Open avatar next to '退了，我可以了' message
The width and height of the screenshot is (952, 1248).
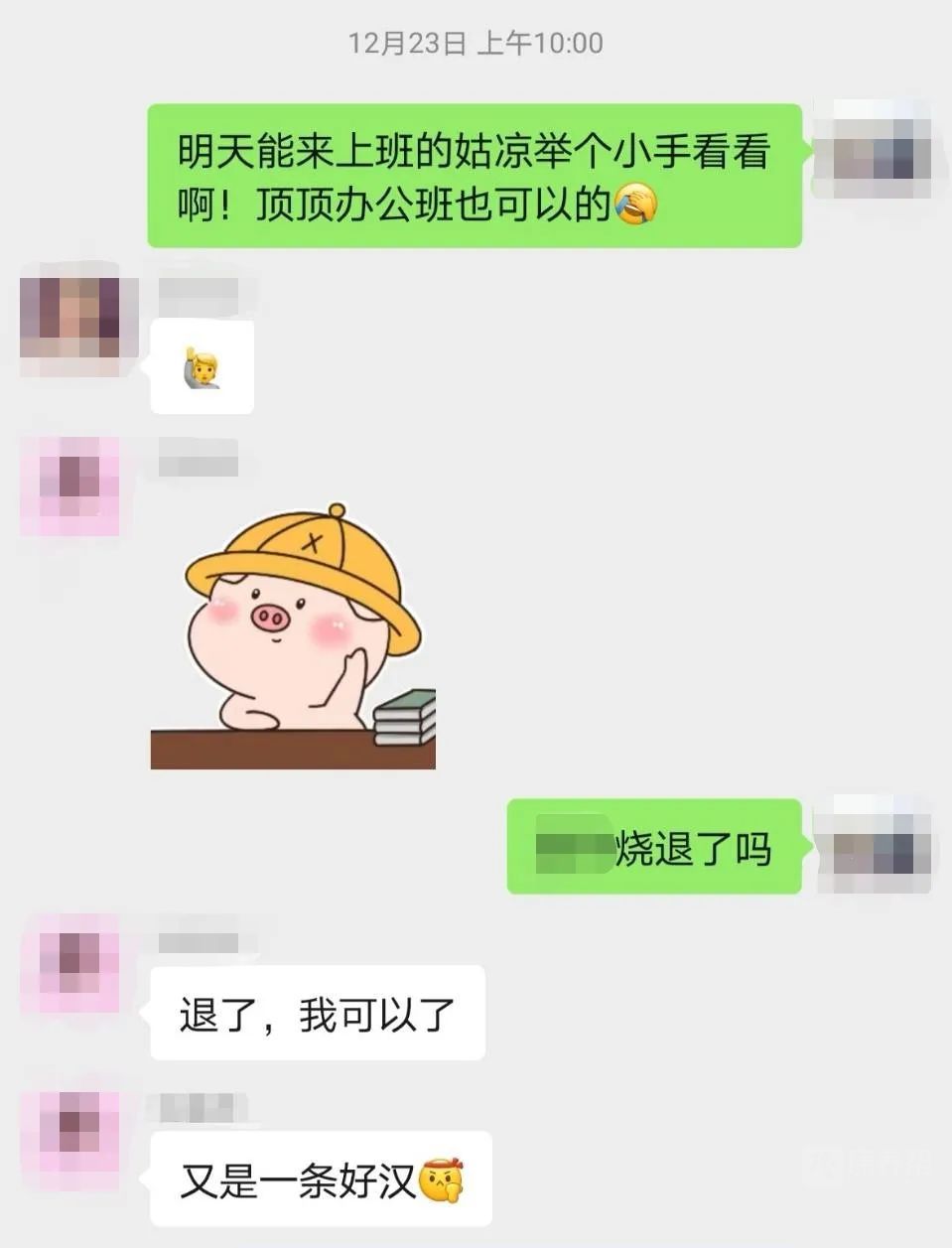pos(70,962)
